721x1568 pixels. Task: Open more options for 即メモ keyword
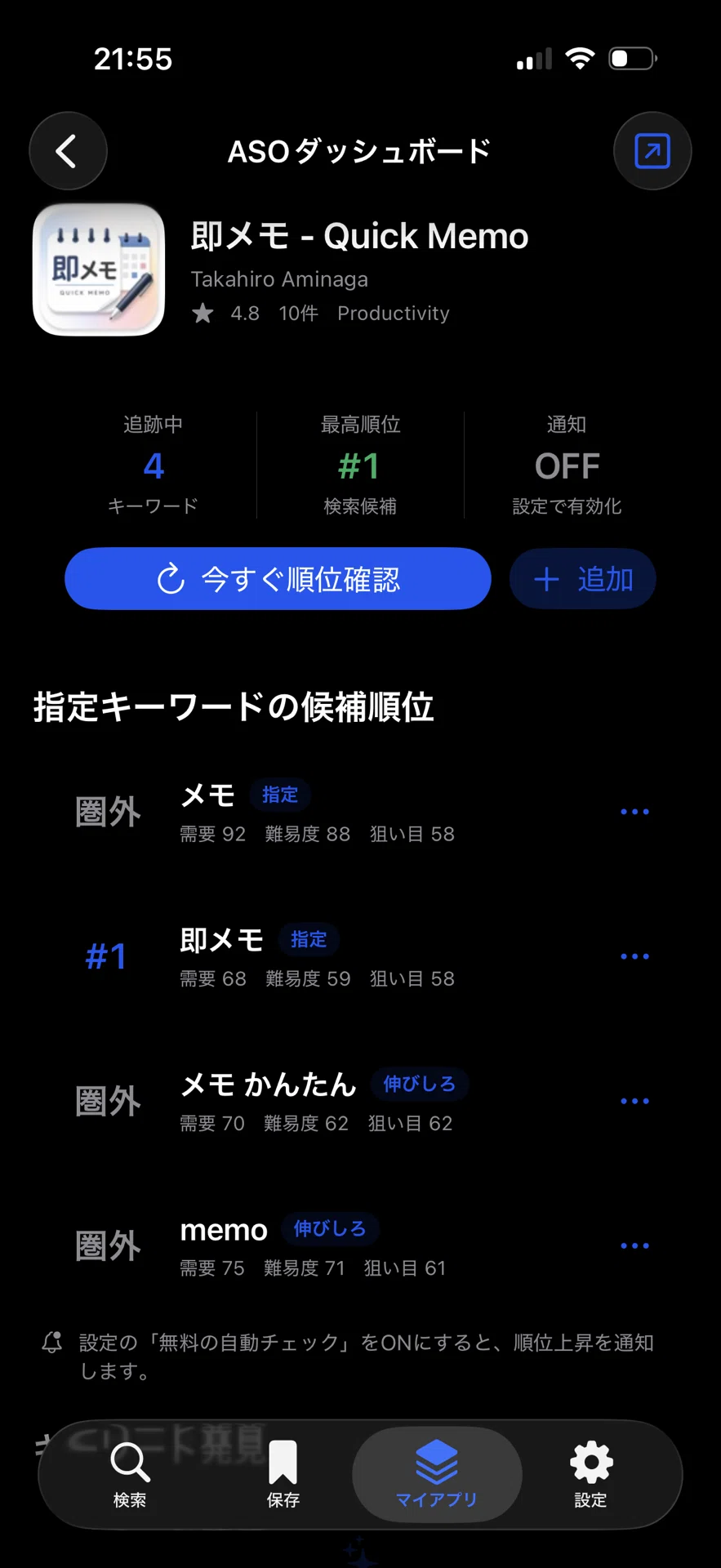pos(634,956)
